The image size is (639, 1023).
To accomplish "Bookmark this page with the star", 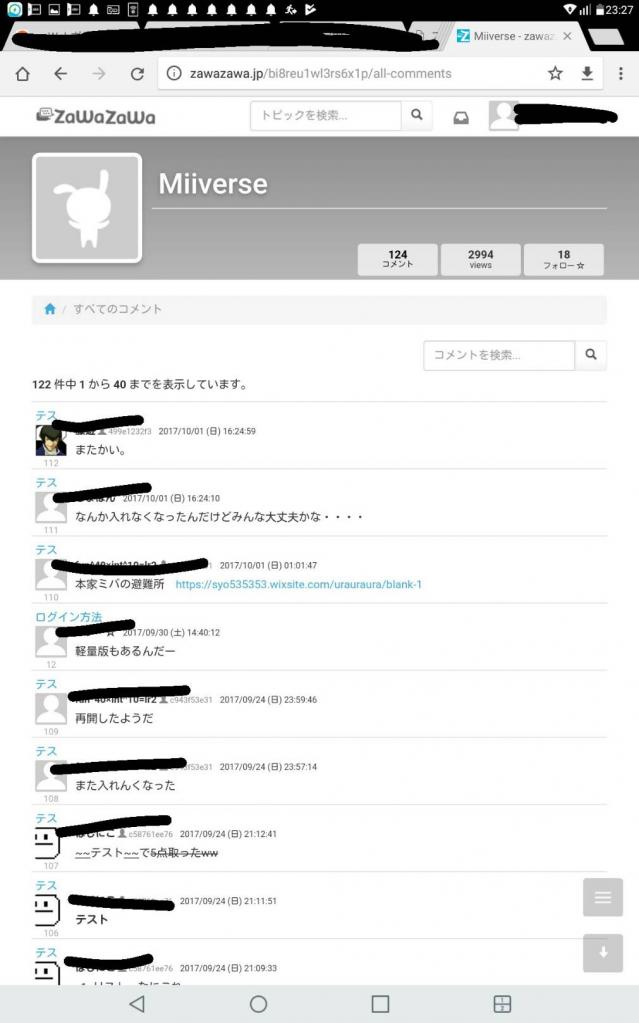I will (x=555, y=73).
